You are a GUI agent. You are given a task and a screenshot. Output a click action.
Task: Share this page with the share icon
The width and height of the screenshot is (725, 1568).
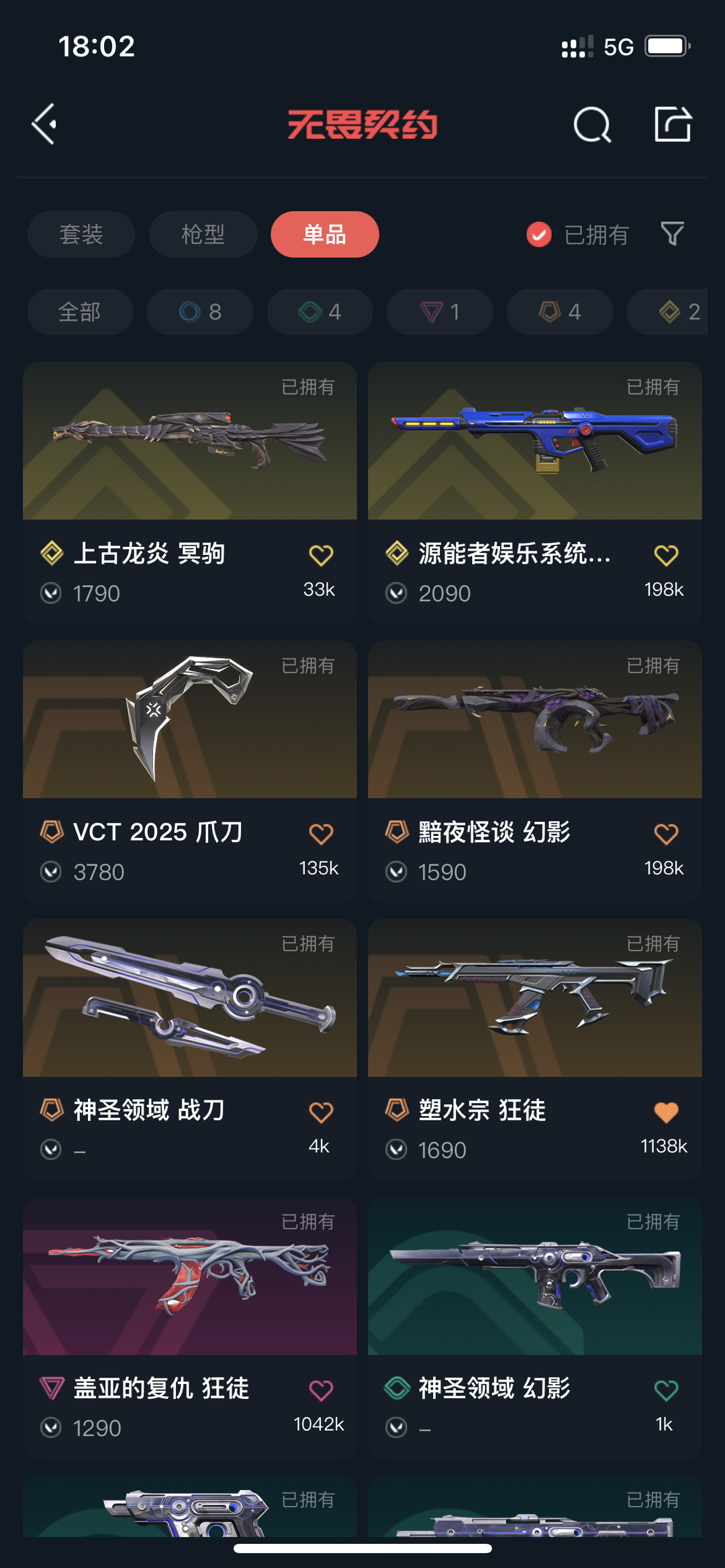pos(673,124)
